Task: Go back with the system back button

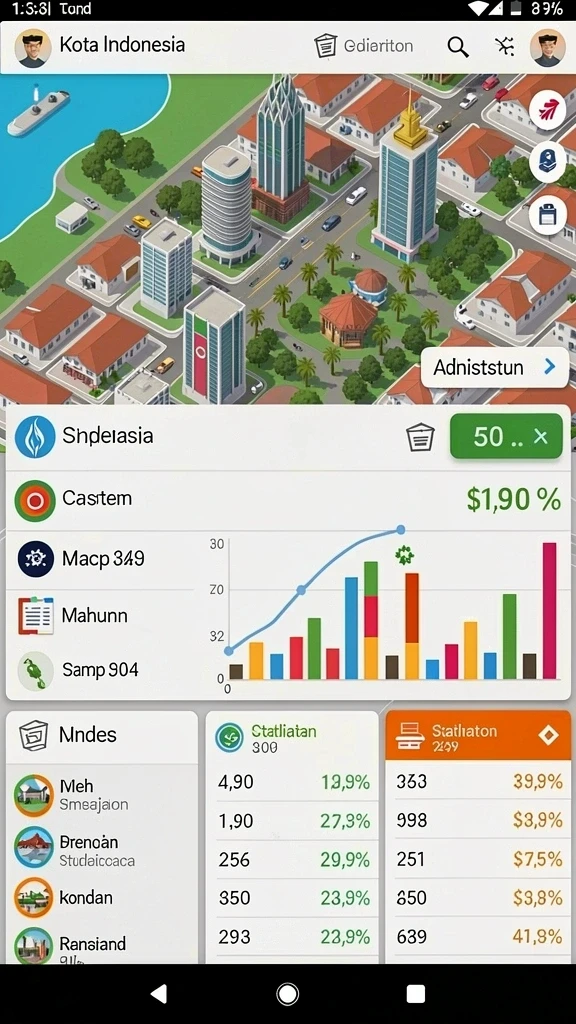Action: (x=158, y=993)
